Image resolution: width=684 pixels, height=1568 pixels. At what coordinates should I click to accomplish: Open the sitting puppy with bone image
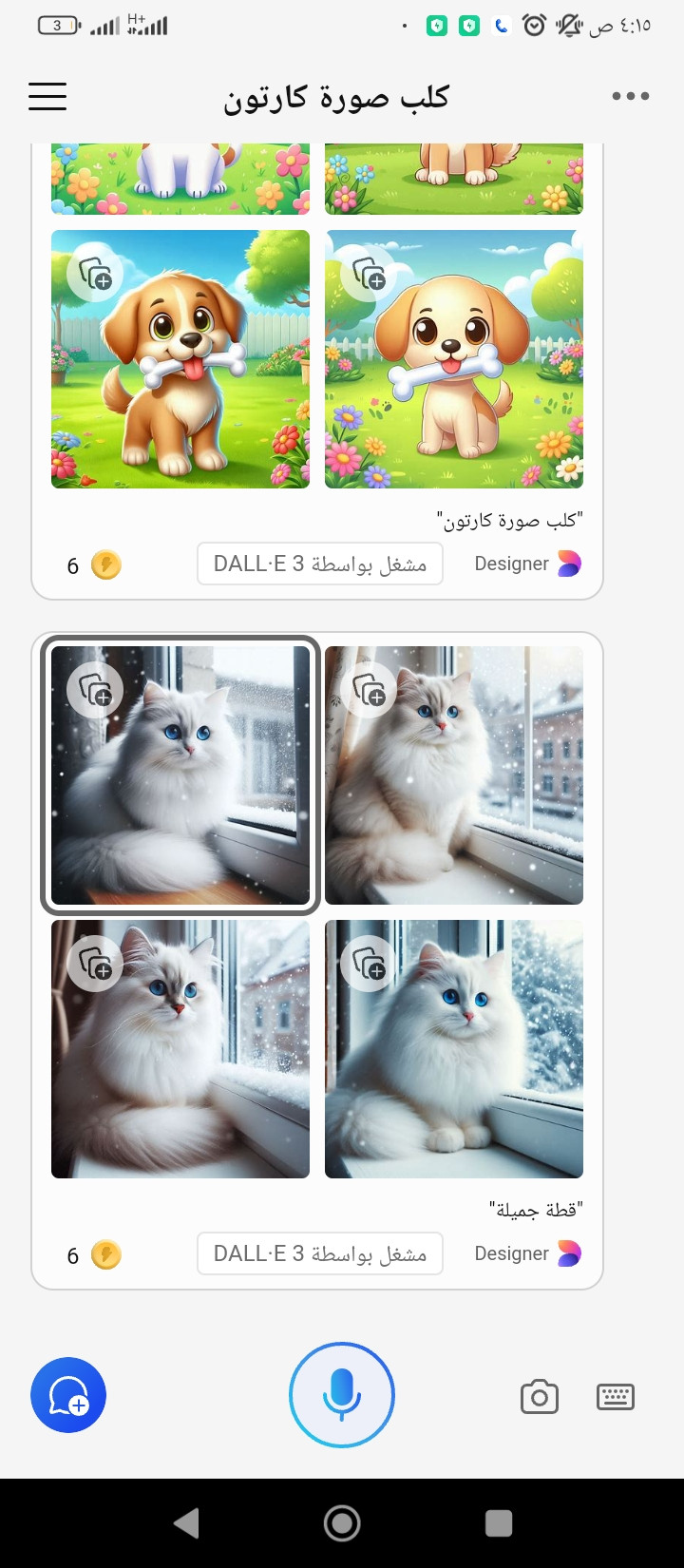click(x=454, y=380)
